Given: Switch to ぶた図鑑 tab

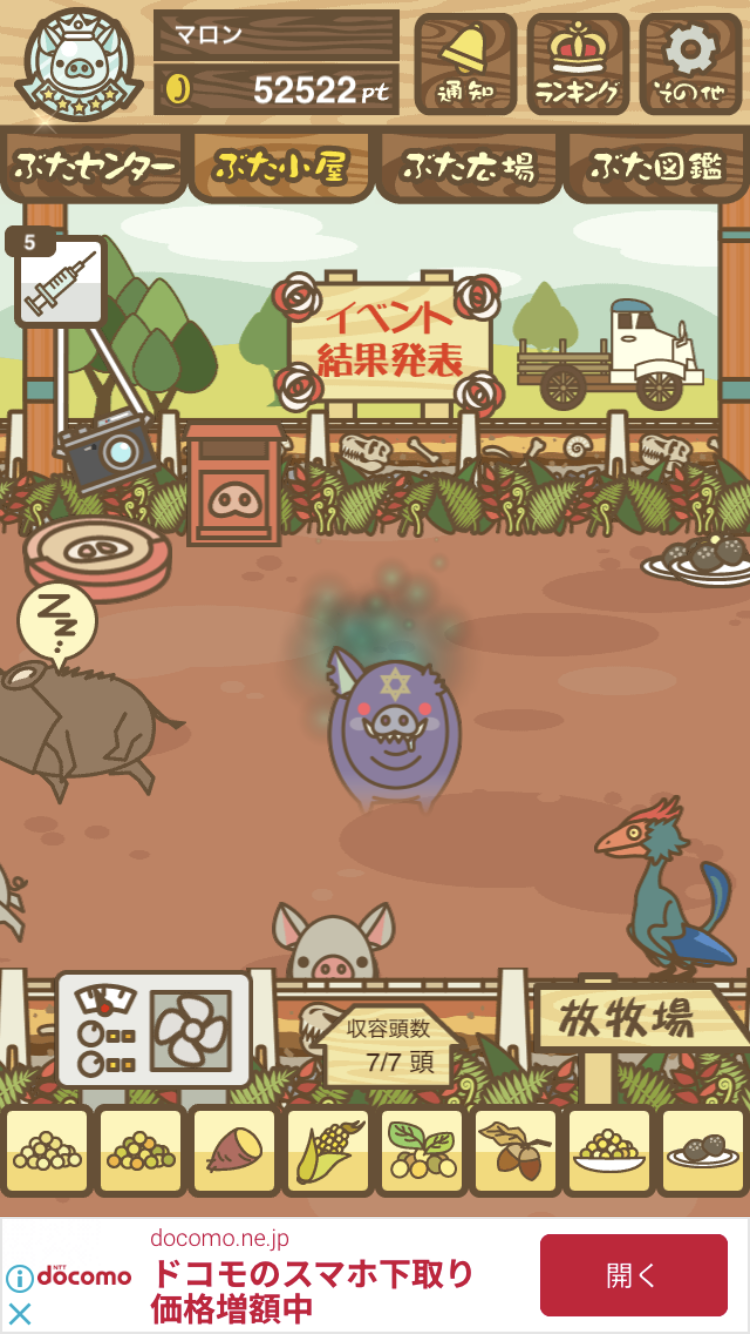Looking at the screenshot, I should [656, 166].
